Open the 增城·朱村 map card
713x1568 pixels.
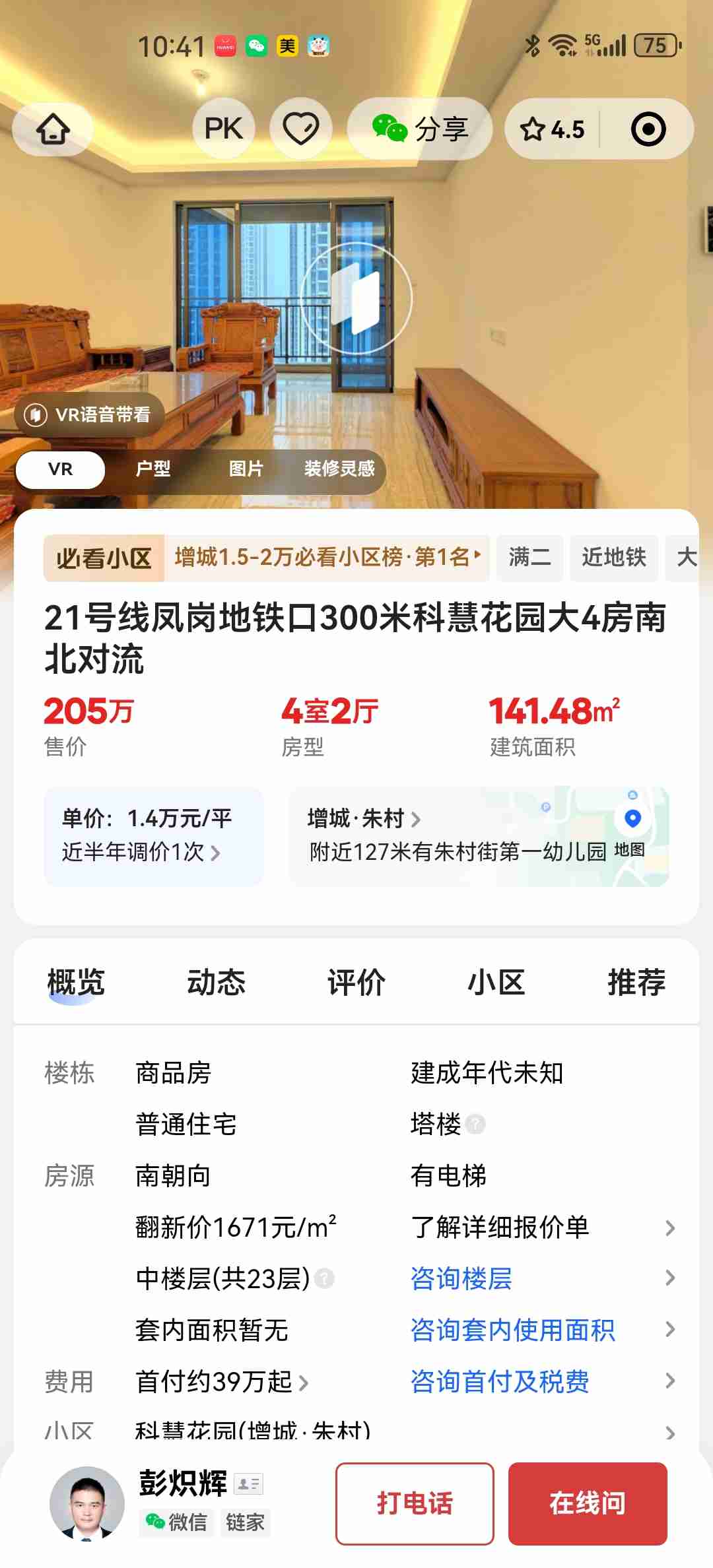click(x=479, y=836)
